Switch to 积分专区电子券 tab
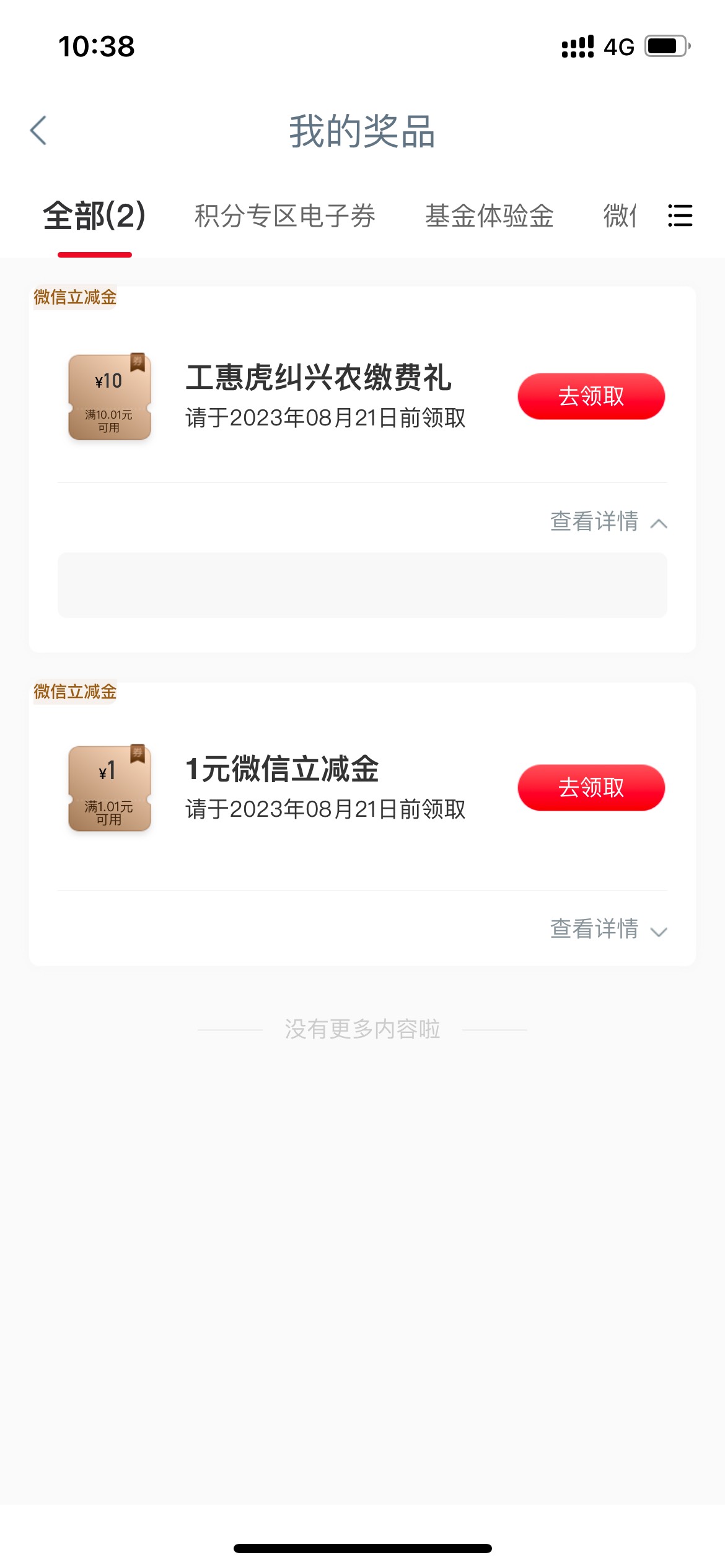The height and width of the screenshot is (1568, 725). (285, 216)
